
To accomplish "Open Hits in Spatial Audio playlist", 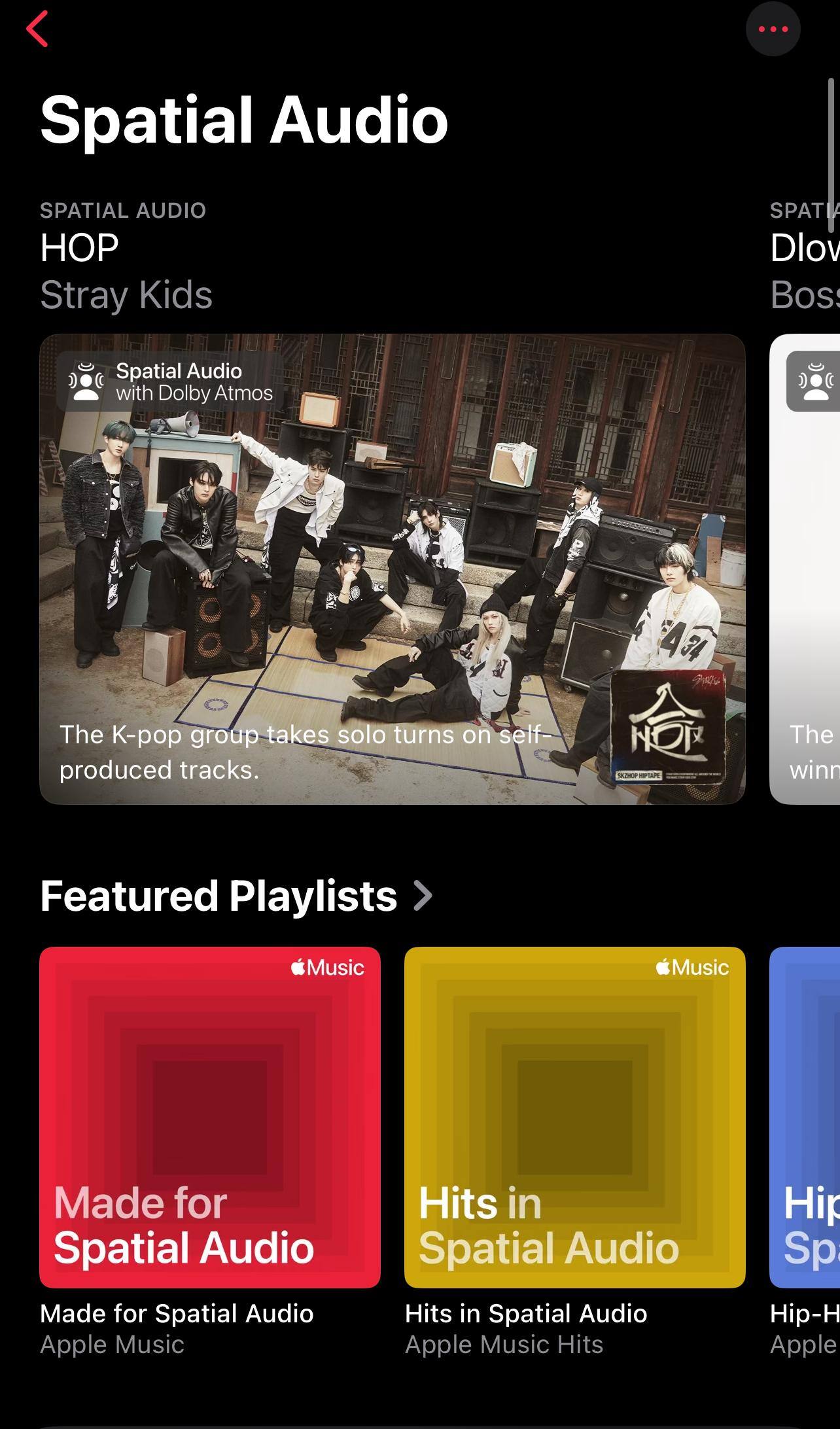I will [574, 1117].
